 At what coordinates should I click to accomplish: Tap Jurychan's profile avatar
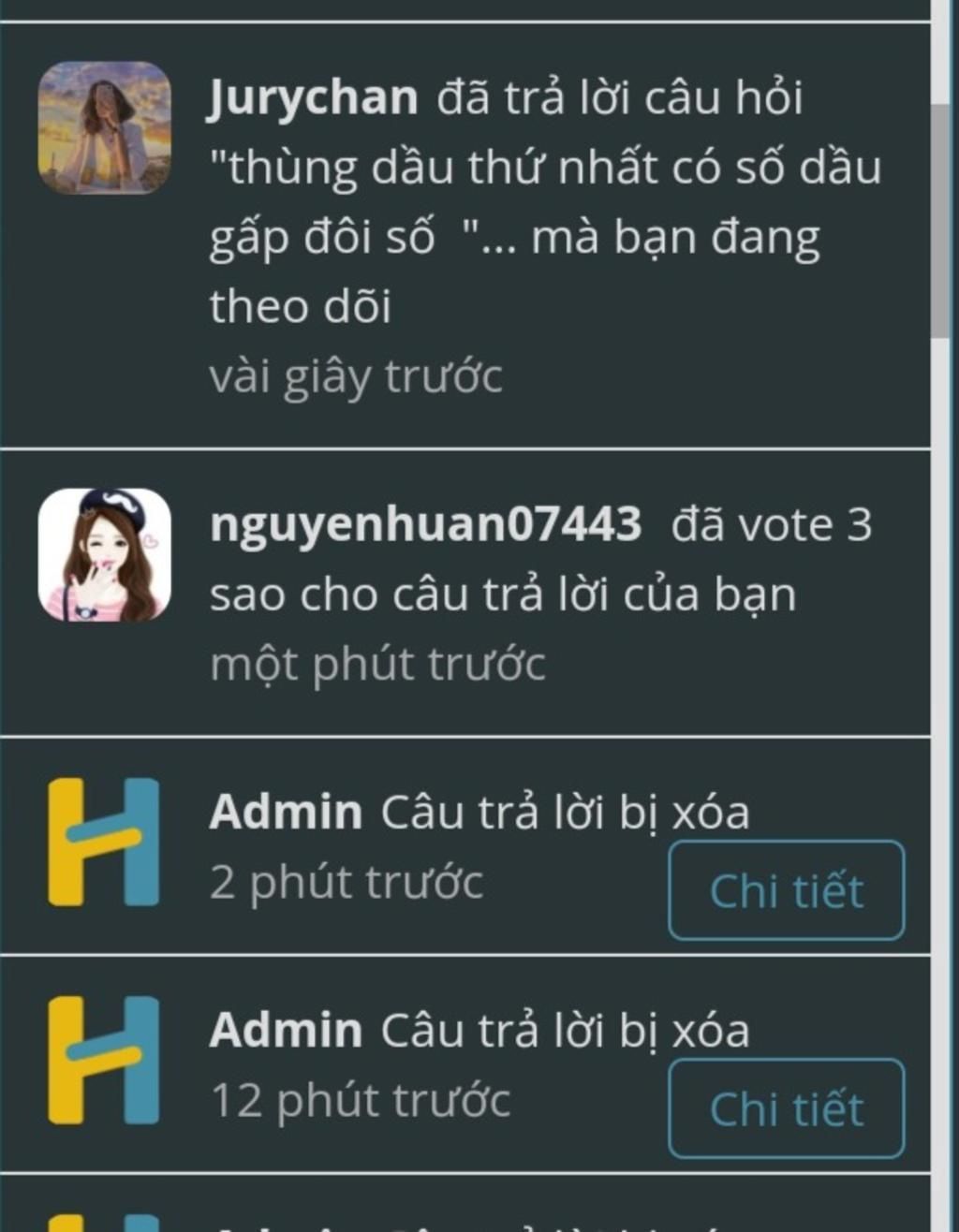pos(104,128)
